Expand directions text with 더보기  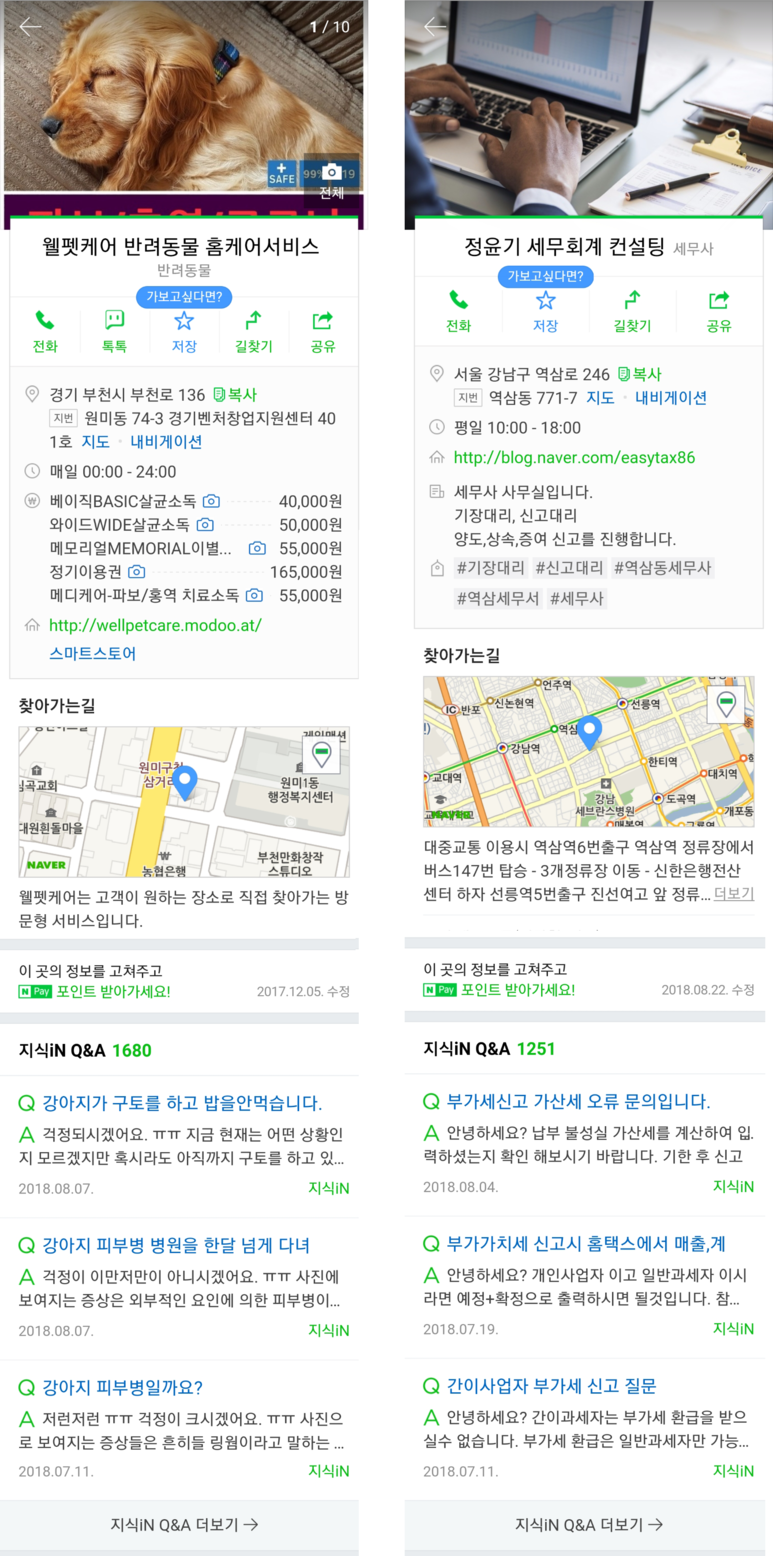[x=734, y=894]
